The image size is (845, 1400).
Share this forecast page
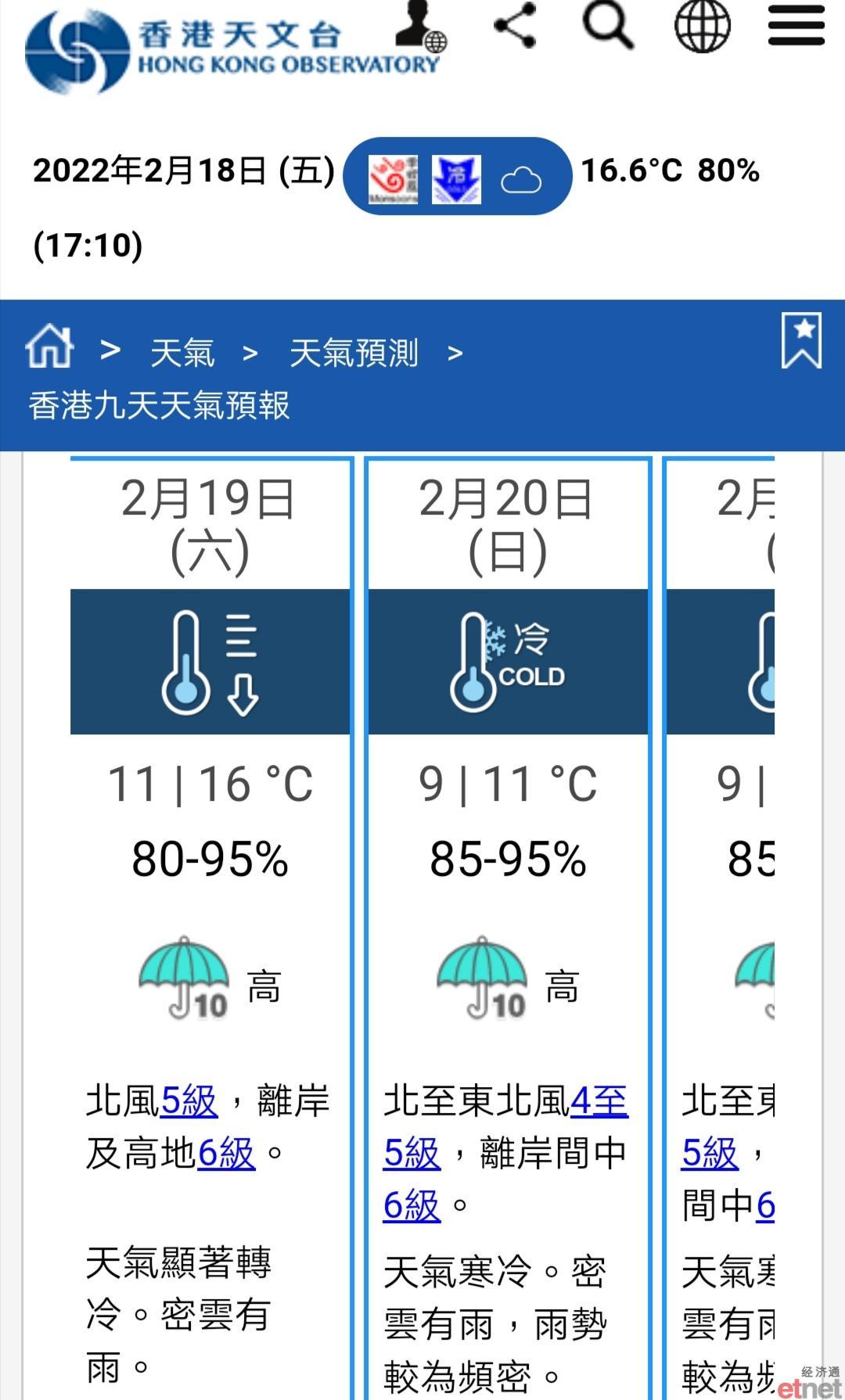(516, 25)
